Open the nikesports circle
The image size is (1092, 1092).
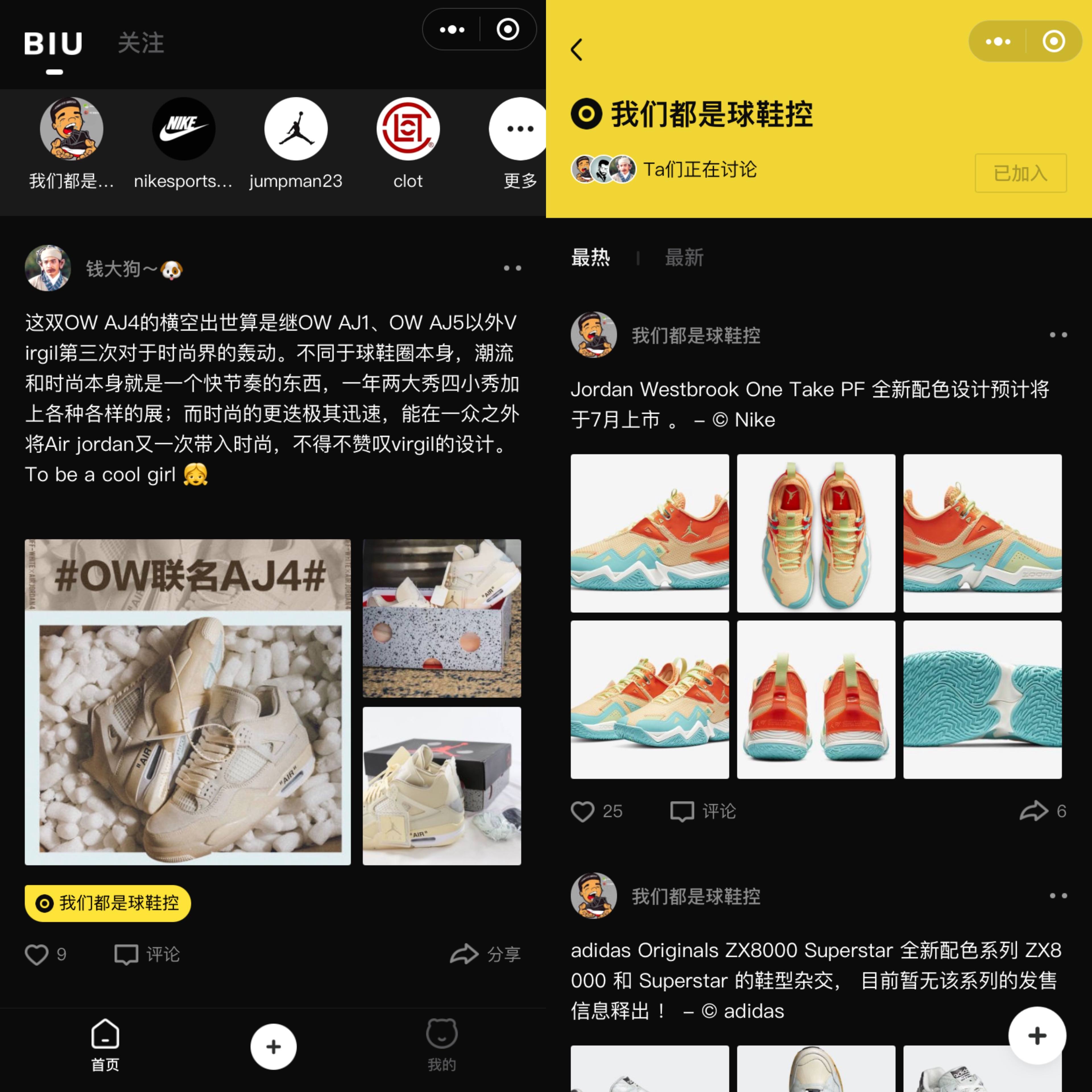coord(183,129)
